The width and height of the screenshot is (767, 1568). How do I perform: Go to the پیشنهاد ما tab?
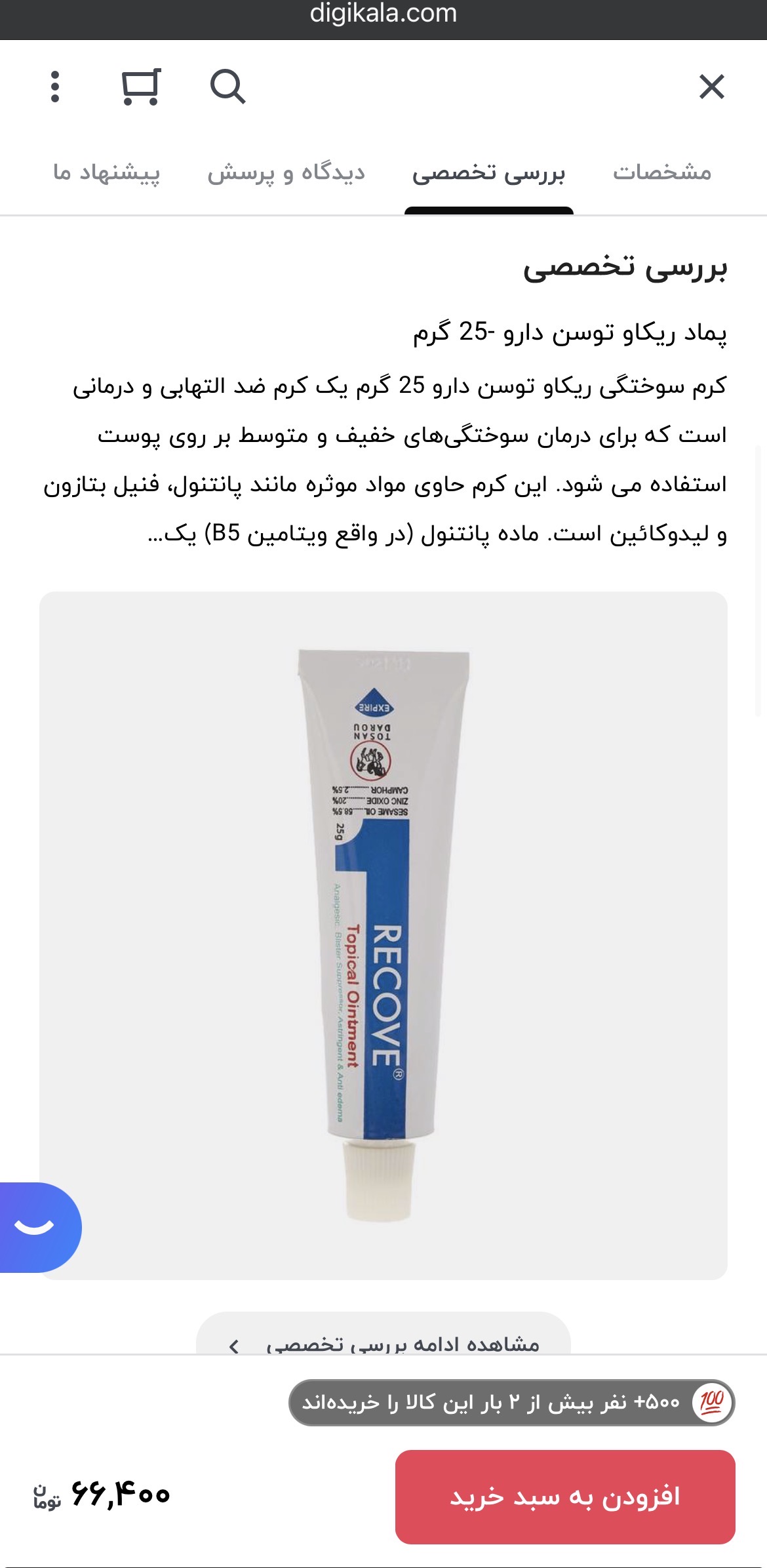[107, 172]
